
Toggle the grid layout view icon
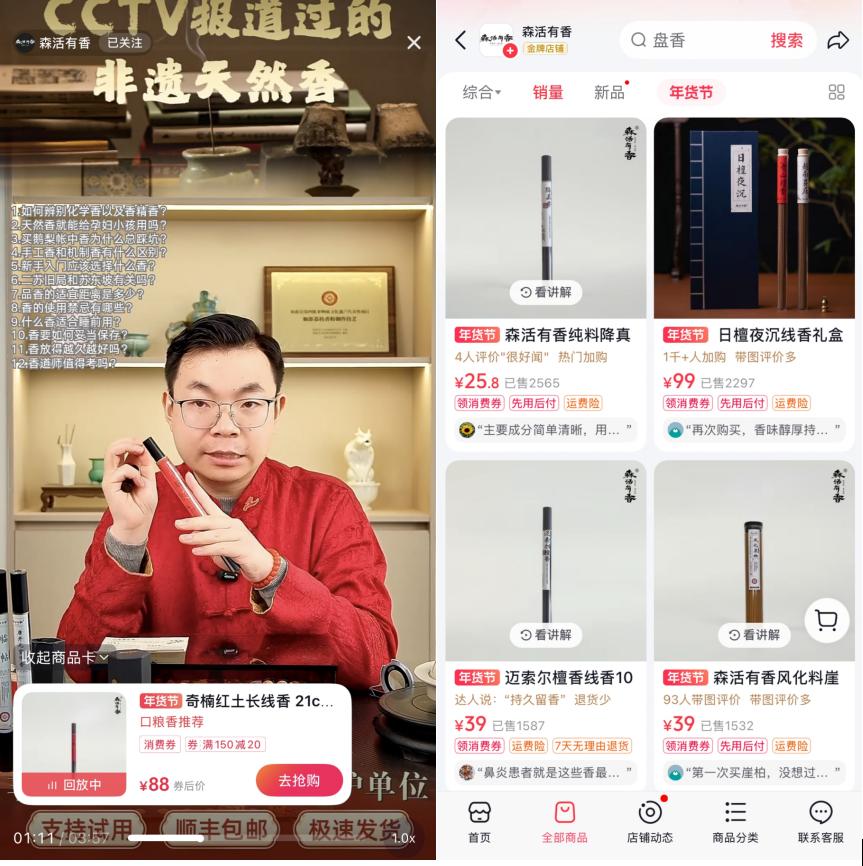pos(837,92)
